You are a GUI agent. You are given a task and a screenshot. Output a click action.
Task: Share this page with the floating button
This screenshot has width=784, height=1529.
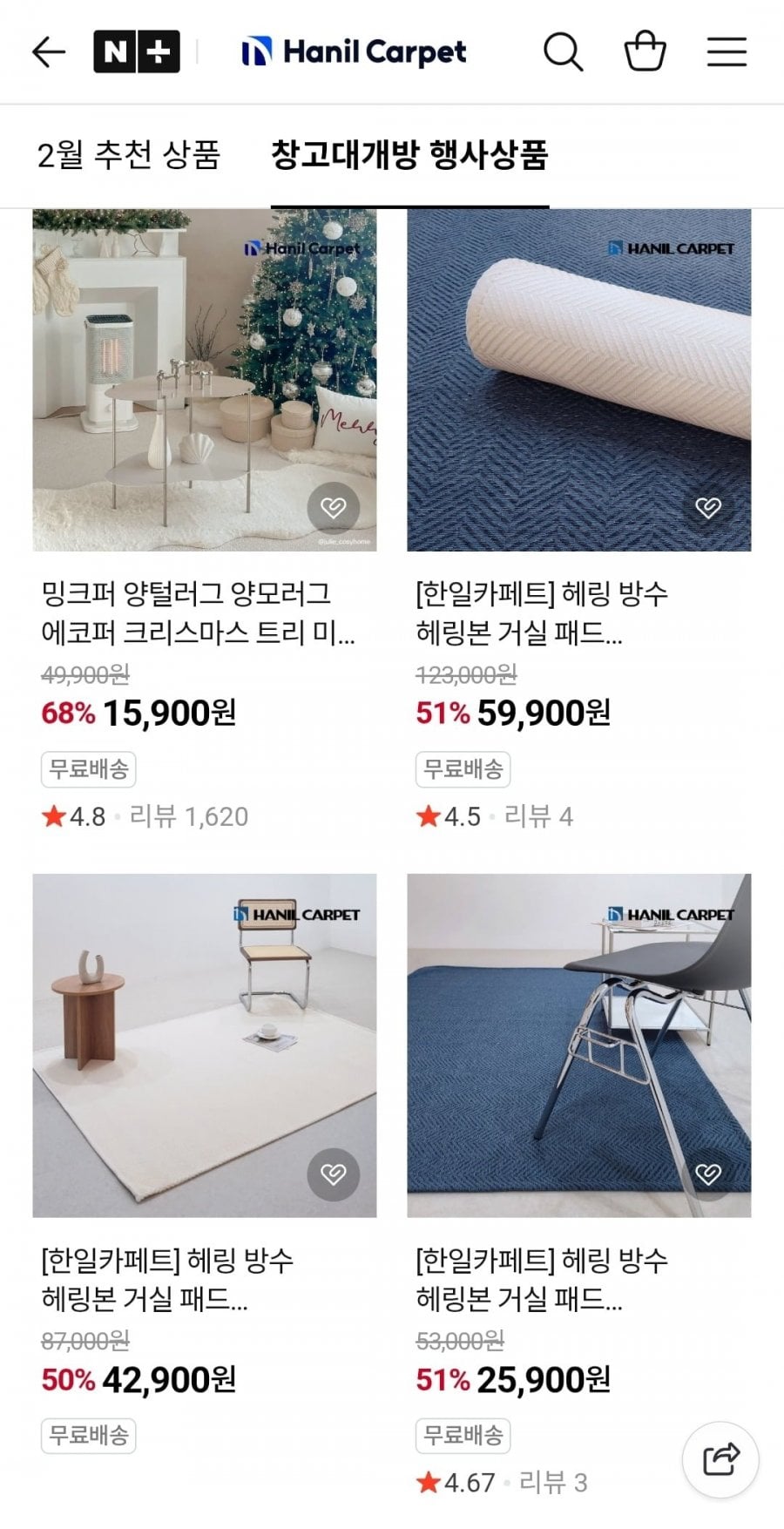click(x=720, y=1458)
